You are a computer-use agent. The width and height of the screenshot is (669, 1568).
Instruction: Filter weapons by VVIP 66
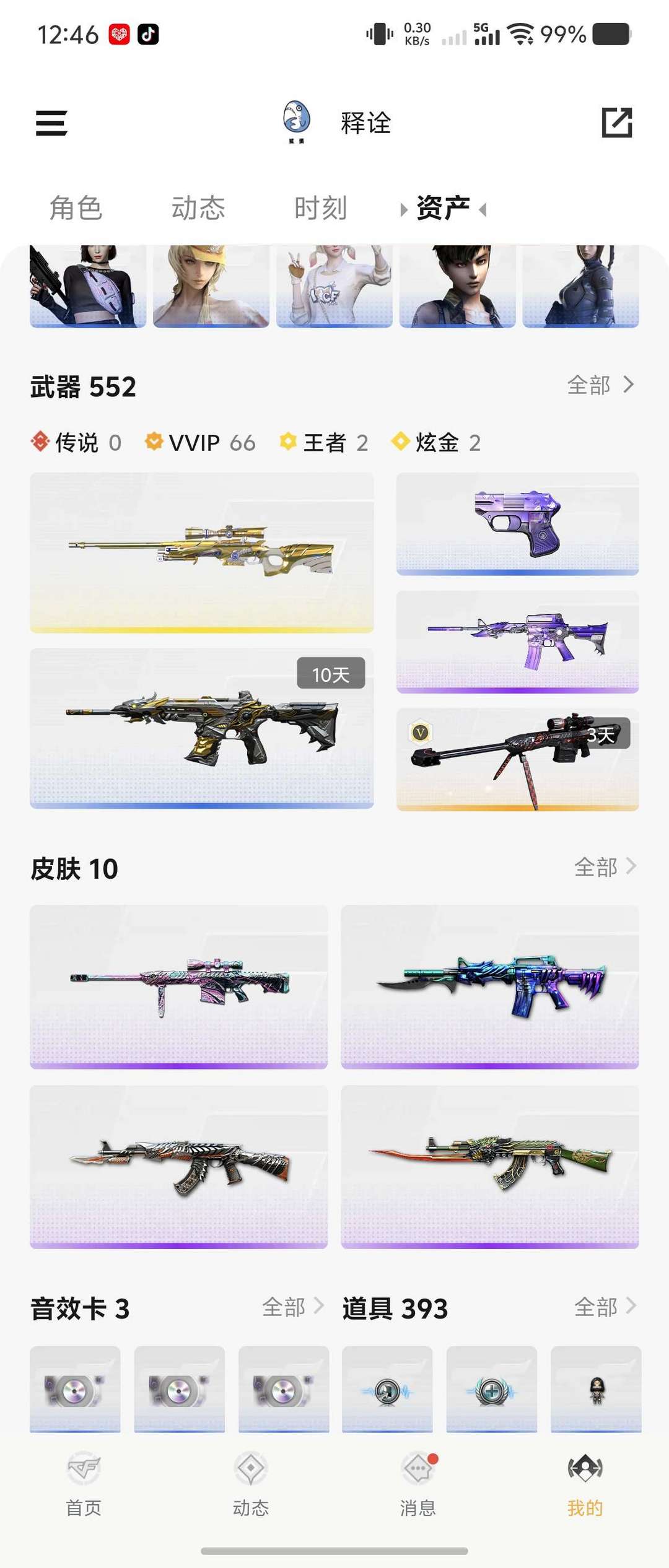coord(200,443)
